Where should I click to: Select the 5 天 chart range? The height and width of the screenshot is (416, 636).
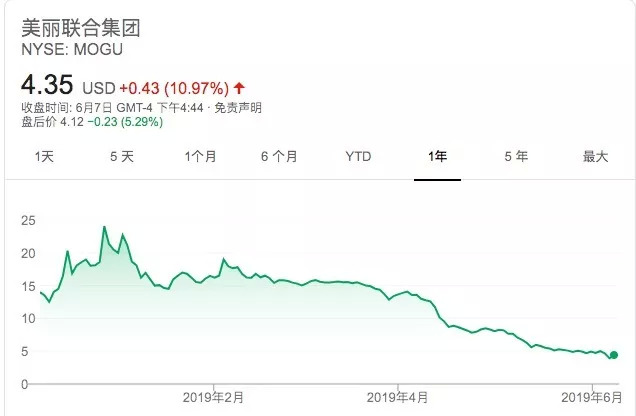pos(121,157)
